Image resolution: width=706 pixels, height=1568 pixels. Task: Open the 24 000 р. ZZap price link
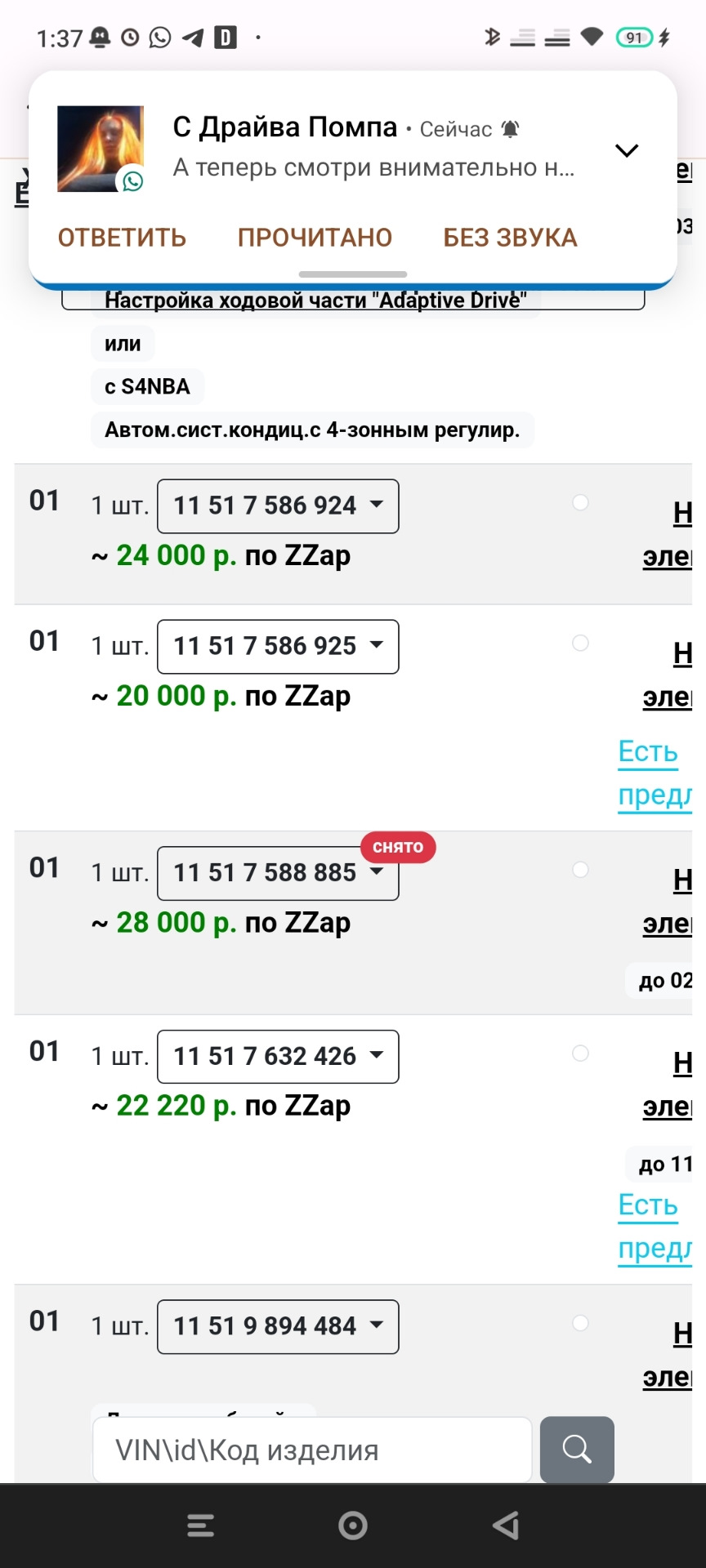[x=221, y=555]
